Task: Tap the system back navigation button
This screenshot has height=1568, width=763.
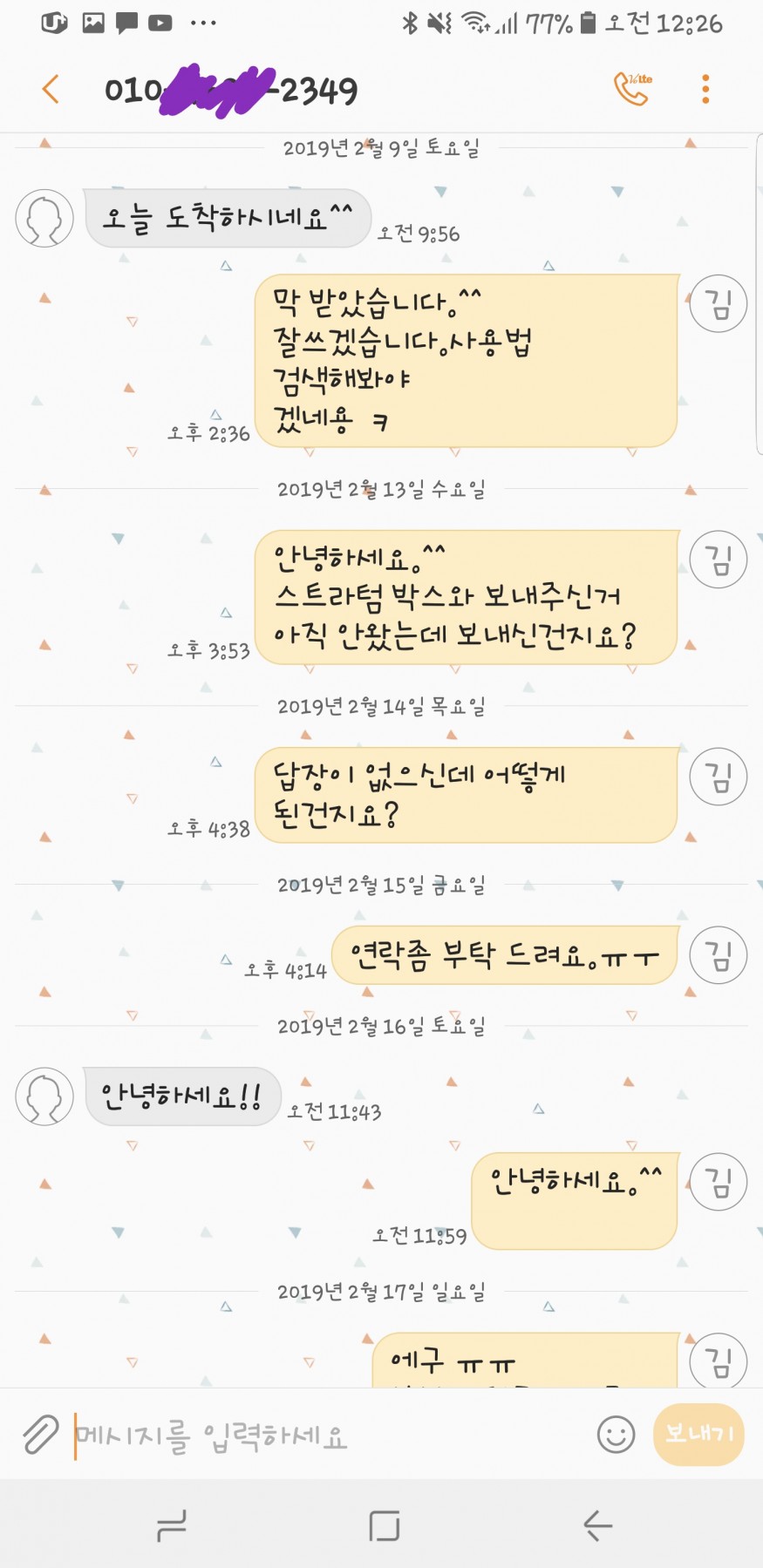Action: [597, 1525]
